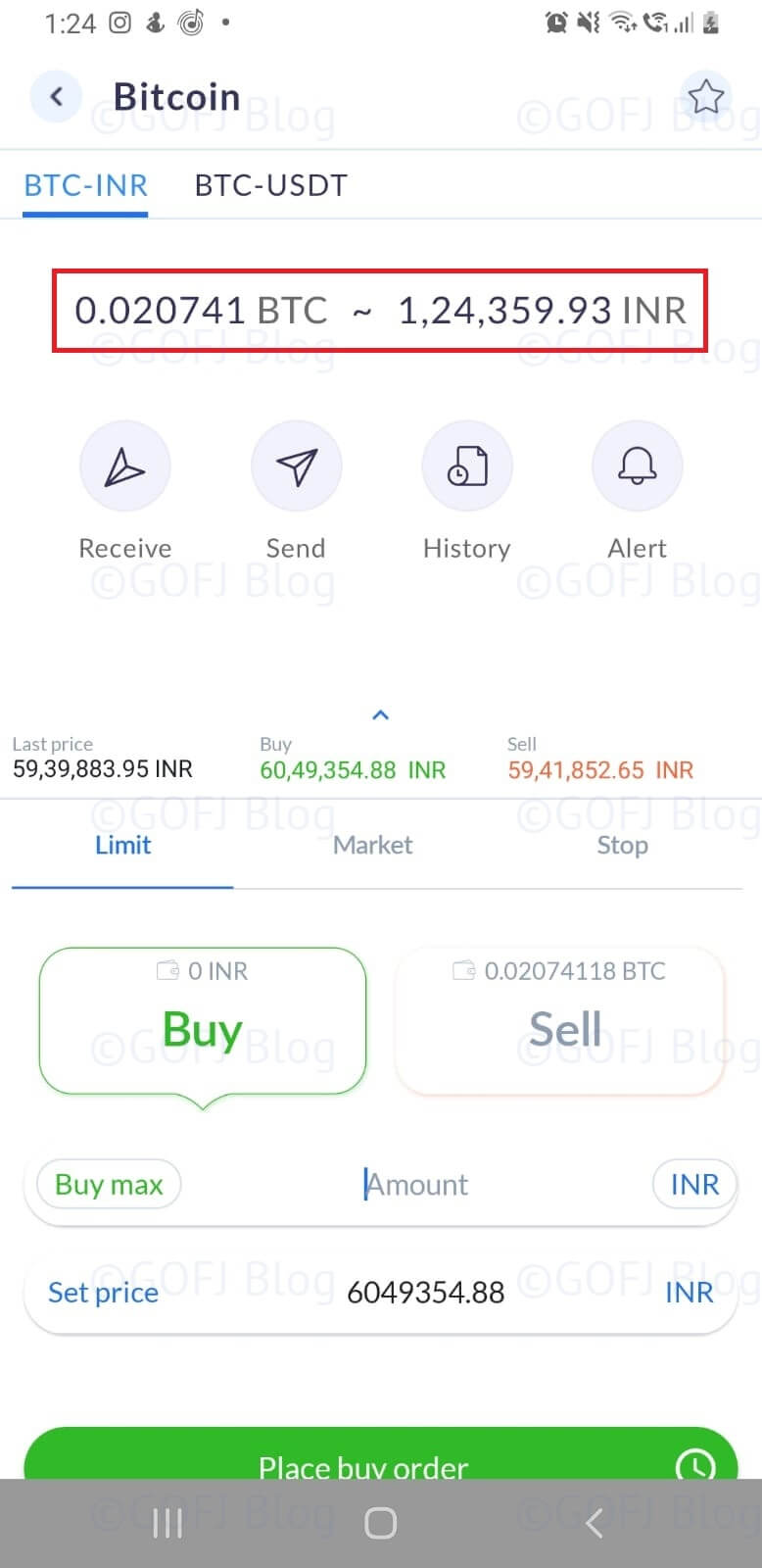Select the Receive icon for Bitcoin
762x1568 pixels.
tap(124, 465)
